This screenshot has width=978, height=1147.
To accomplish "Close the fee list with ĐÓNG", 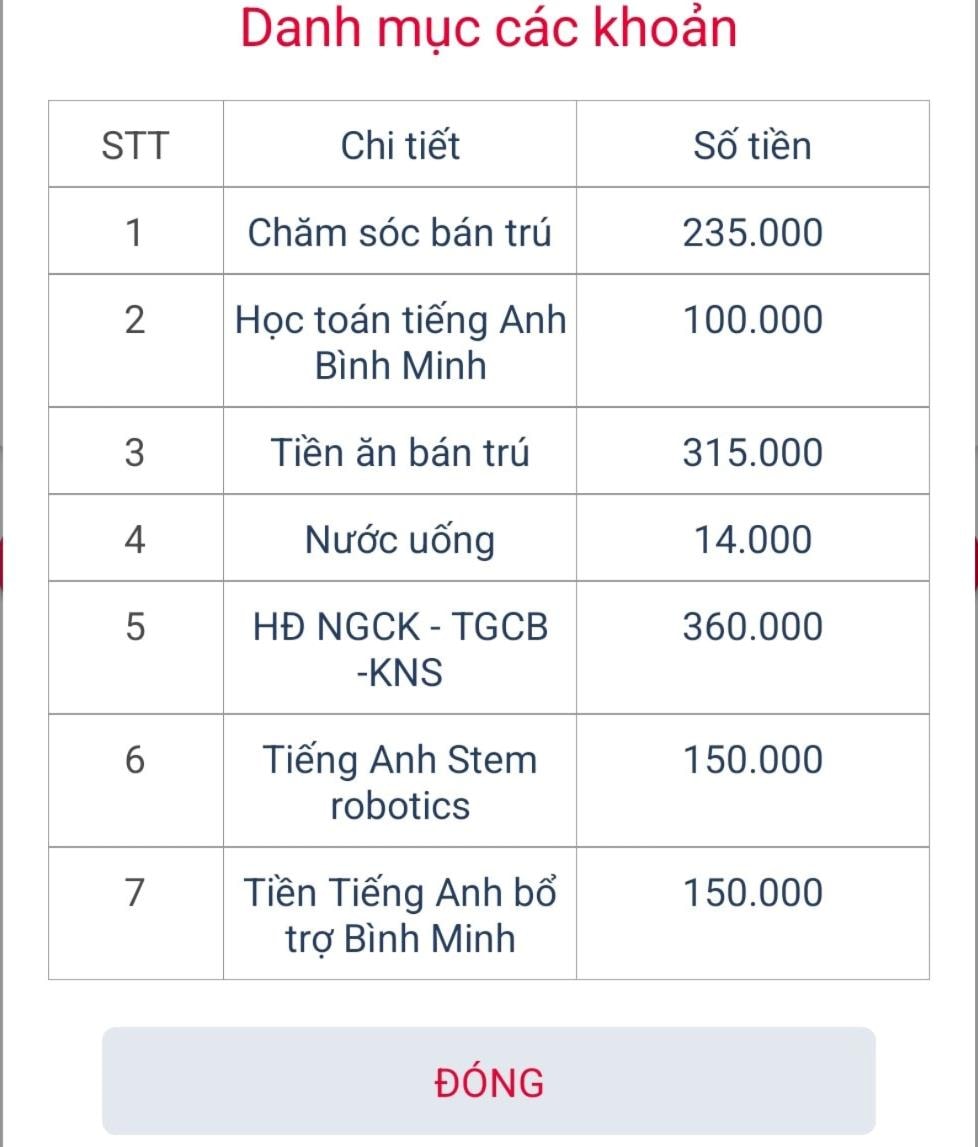I will click(489, 1082).
